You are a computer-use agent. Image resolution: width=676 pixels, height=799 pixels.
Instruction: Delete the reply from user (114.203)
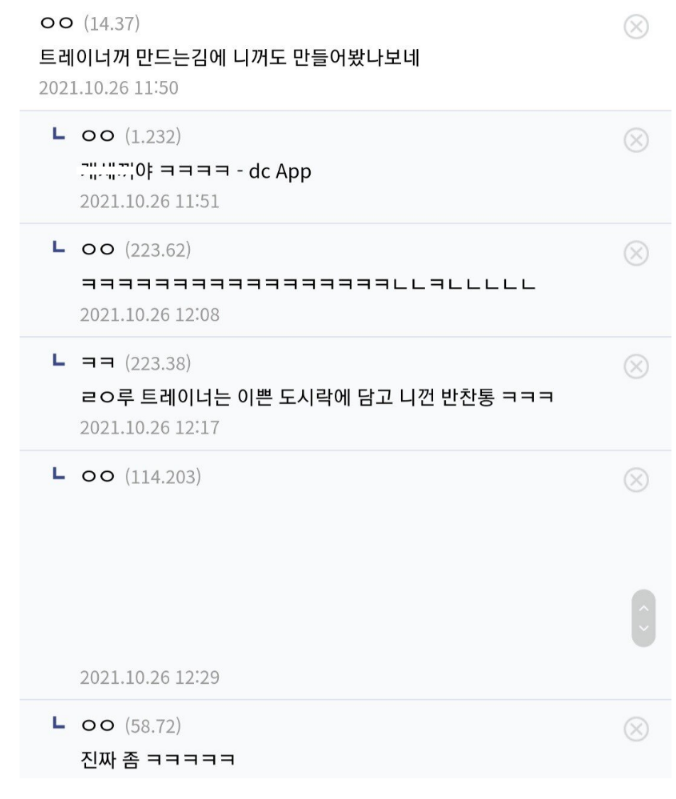636,480
